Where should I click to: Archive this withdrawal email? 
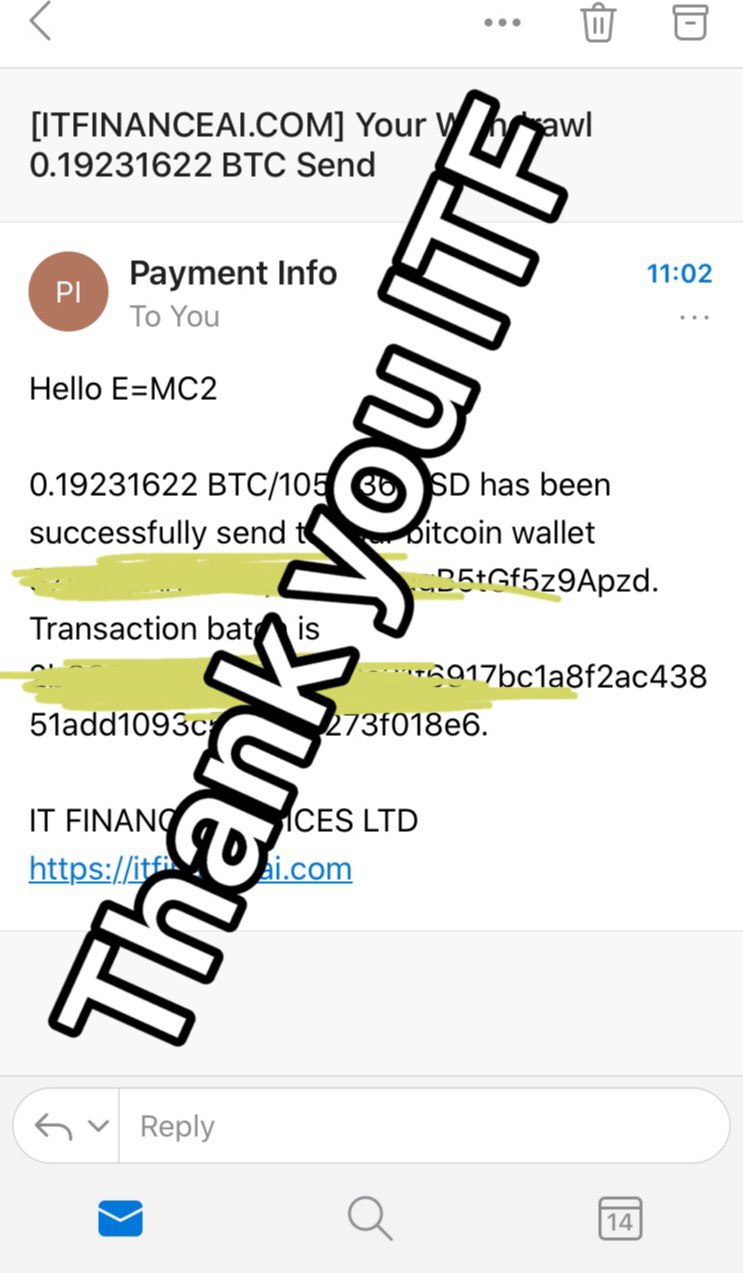pos(690,22)
